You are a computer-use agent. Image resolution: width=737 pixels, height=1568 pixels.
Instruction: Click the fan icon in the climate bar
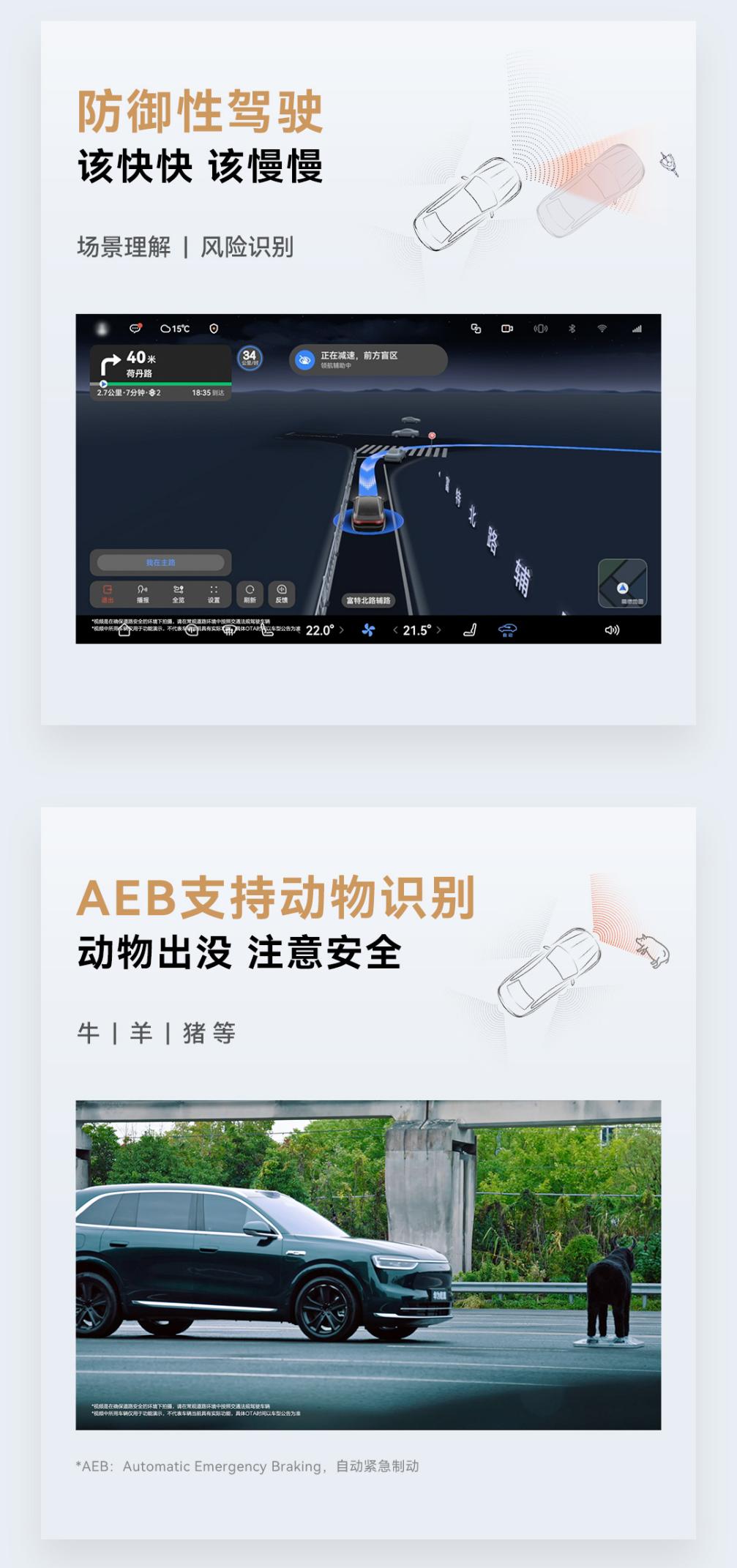pos(367,629)
